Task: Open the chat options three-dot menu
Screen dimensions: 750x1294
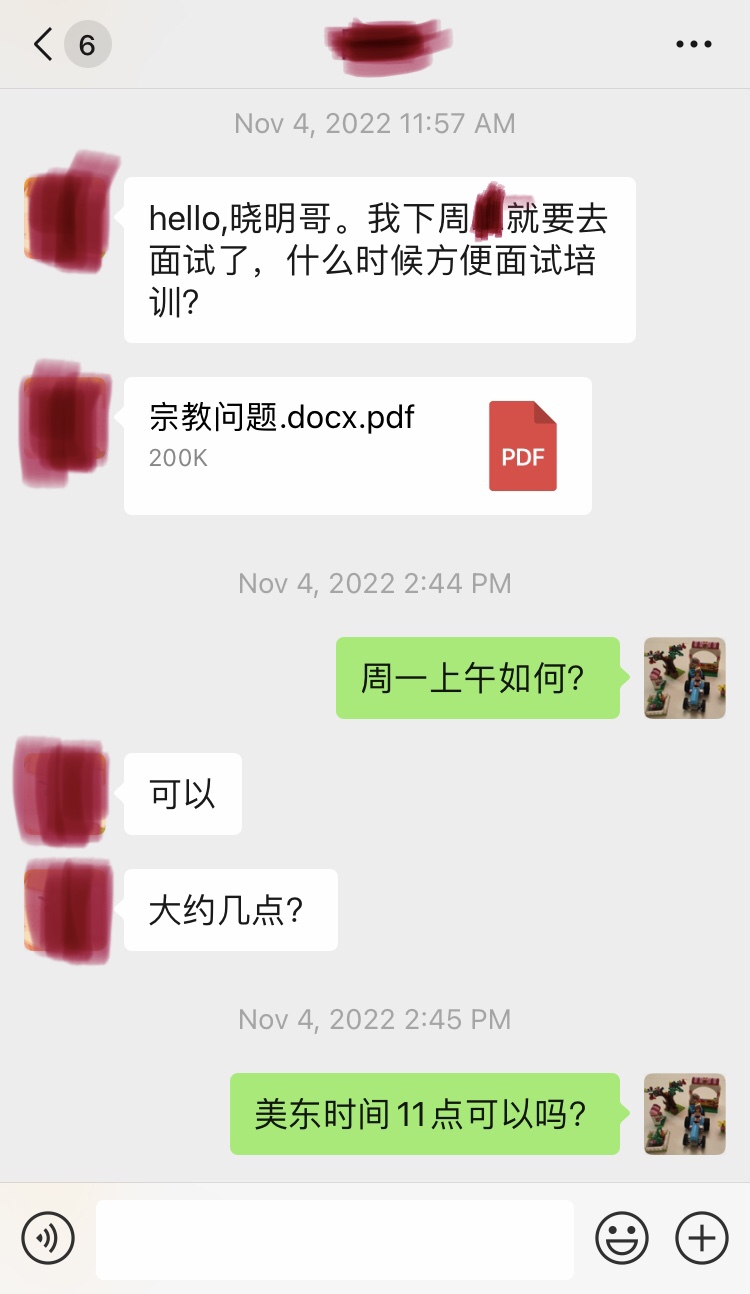Action: (694, 45)
